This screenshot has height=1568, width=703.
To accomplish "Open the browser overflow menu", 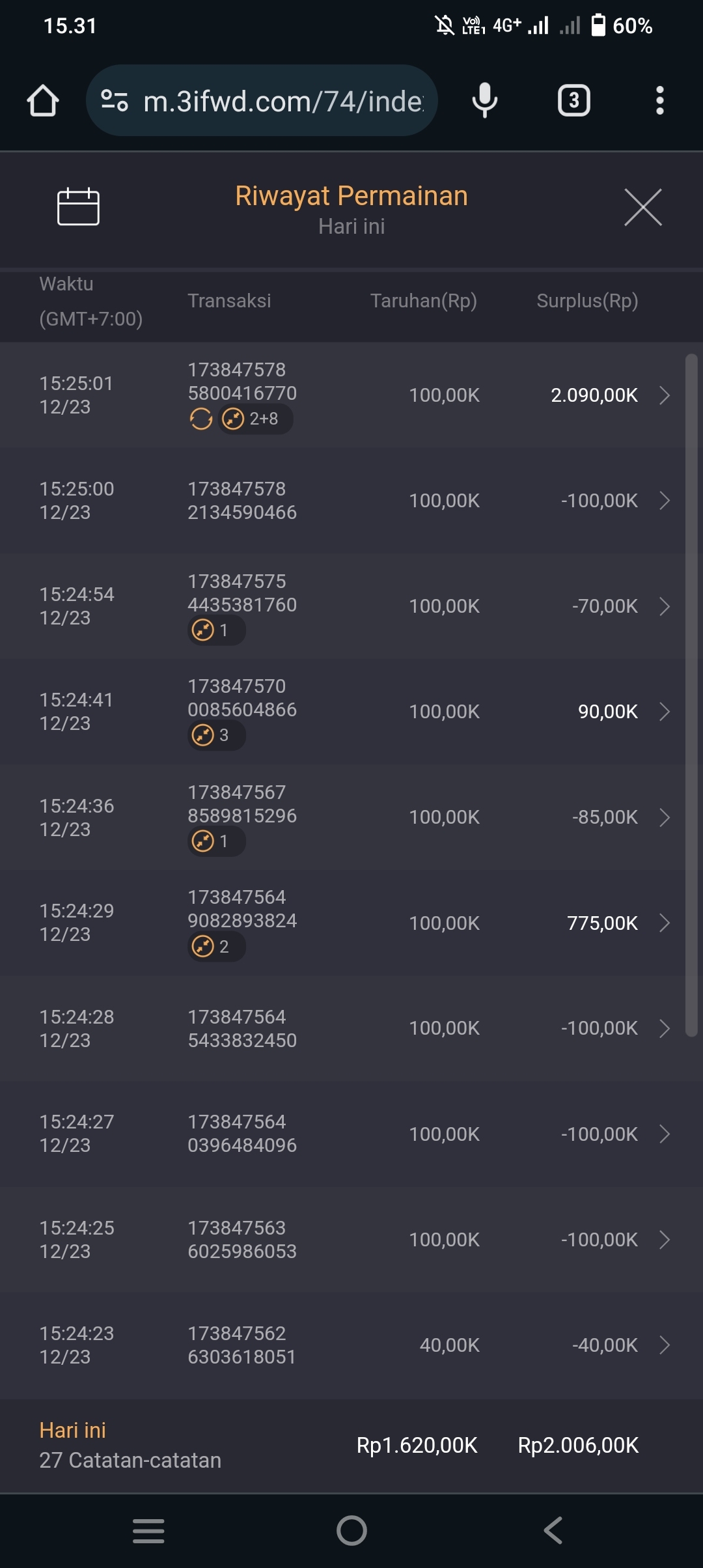I will point(659,101).
